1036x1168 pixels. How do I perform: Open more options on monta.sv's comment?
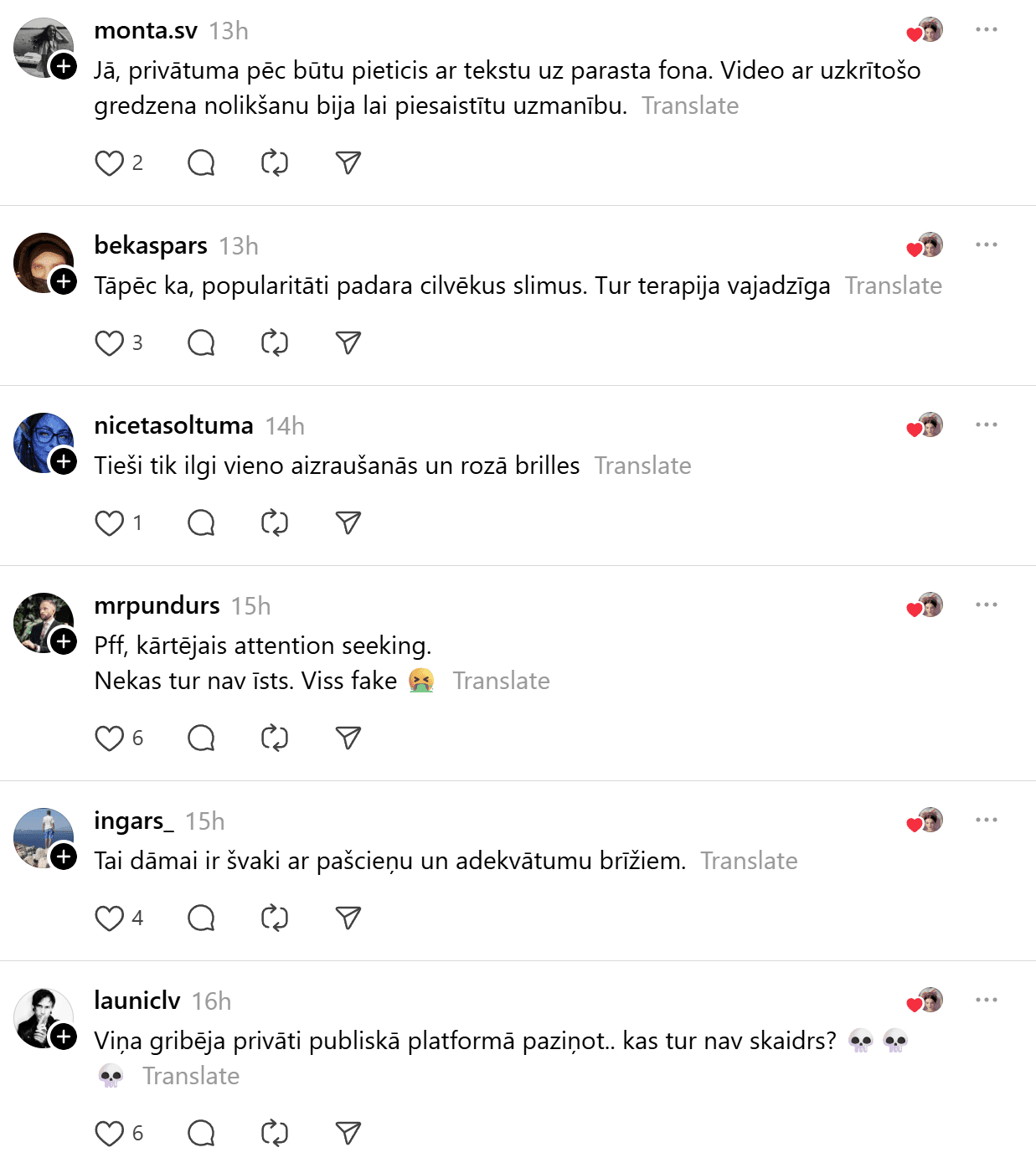point(986,30)
